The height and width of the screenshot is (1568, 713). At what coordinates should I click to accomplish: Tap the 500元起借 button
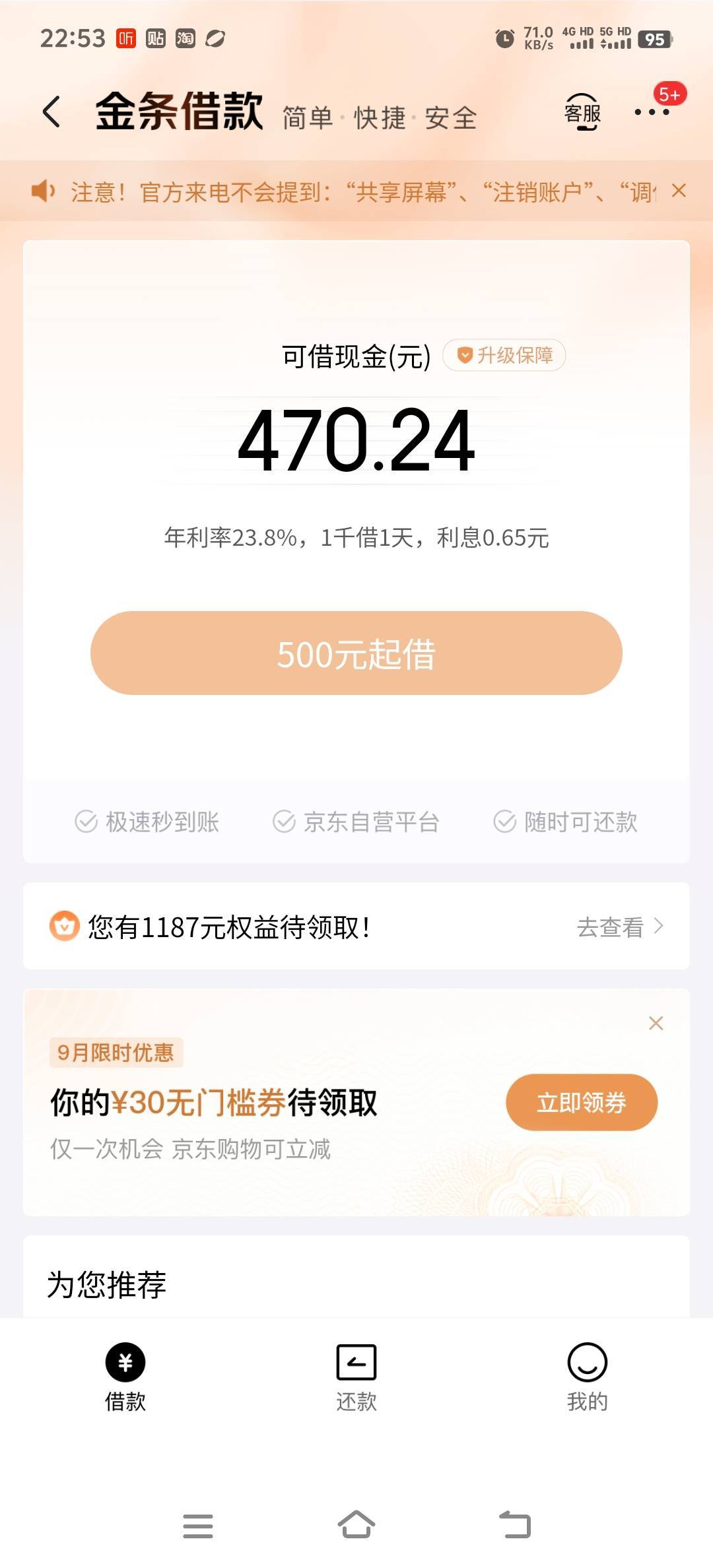point(356,653)
